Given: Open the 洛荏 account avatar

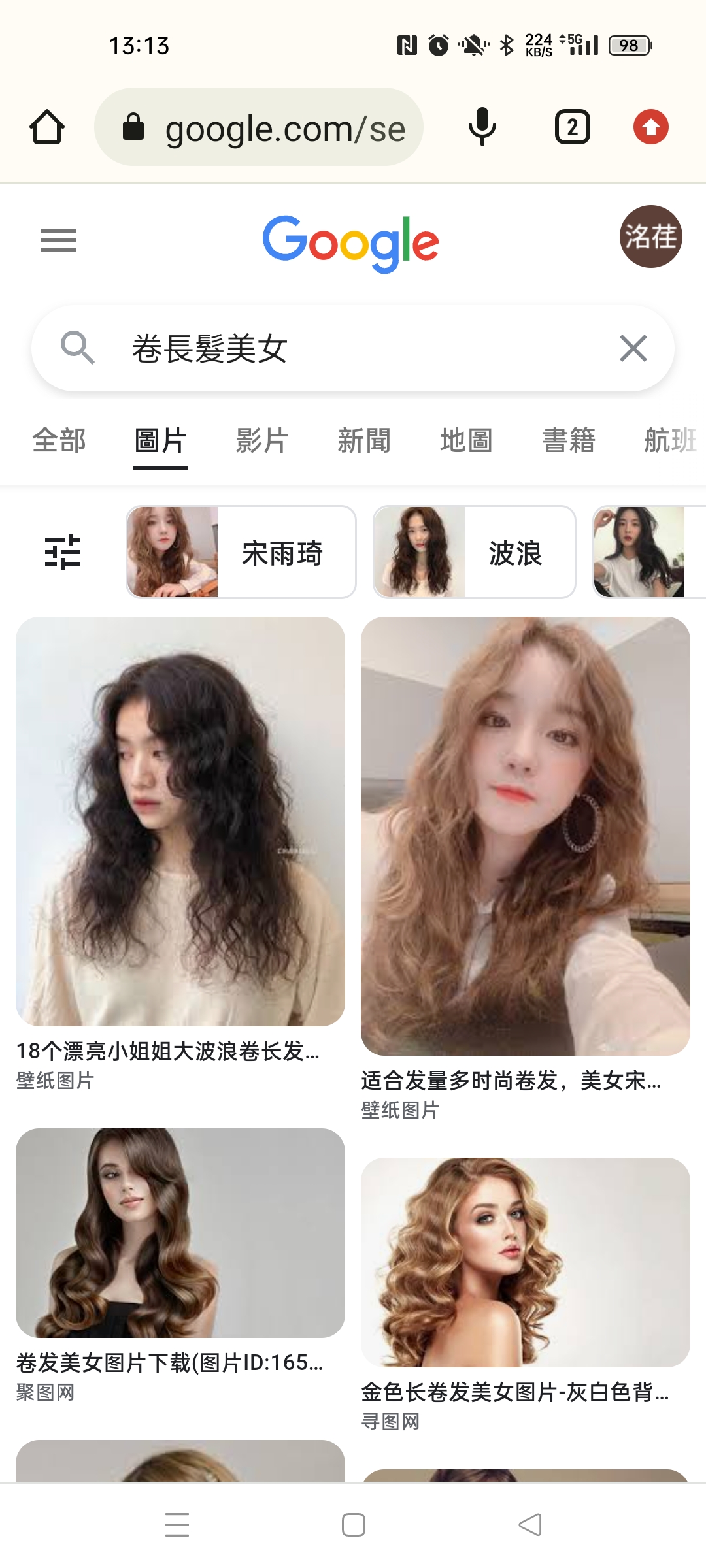Looking at the screenshot, I should [x=650, y=237].
